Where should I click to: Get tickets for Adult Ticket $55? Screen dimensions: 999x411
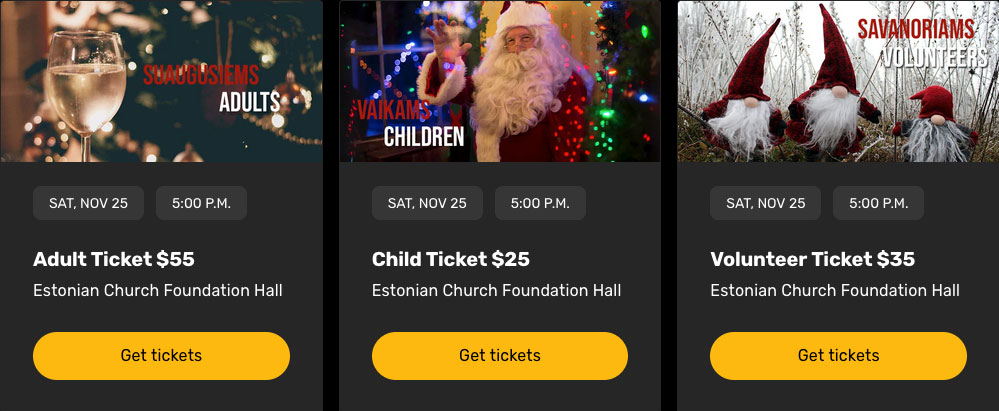click(161, 356)
